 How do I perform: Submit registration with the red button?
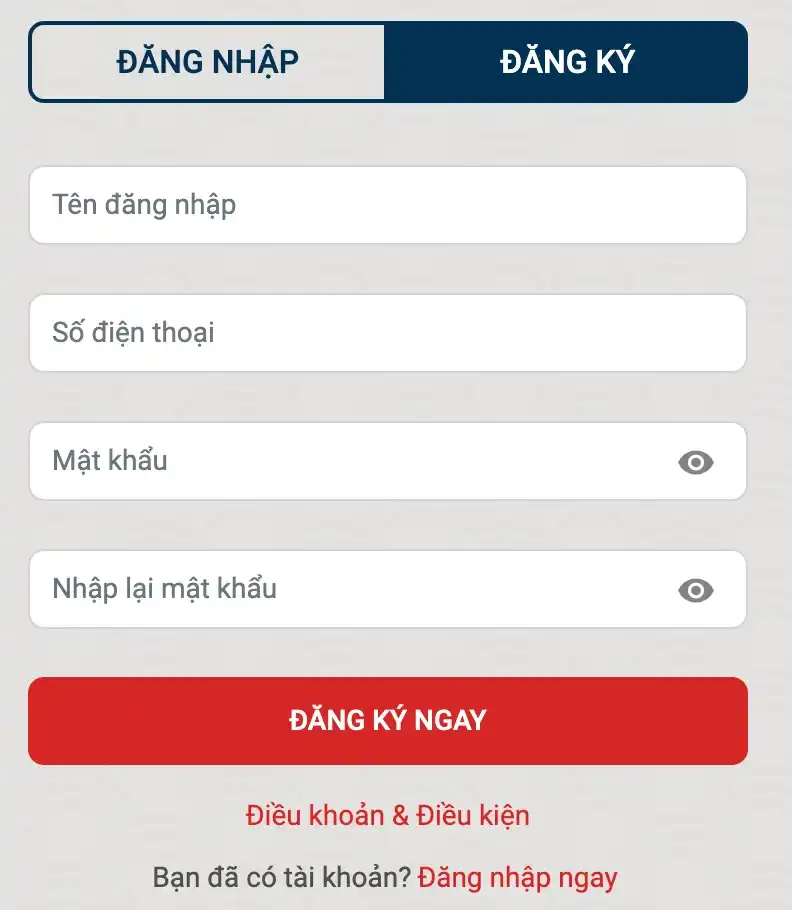(x=388, y=720)
